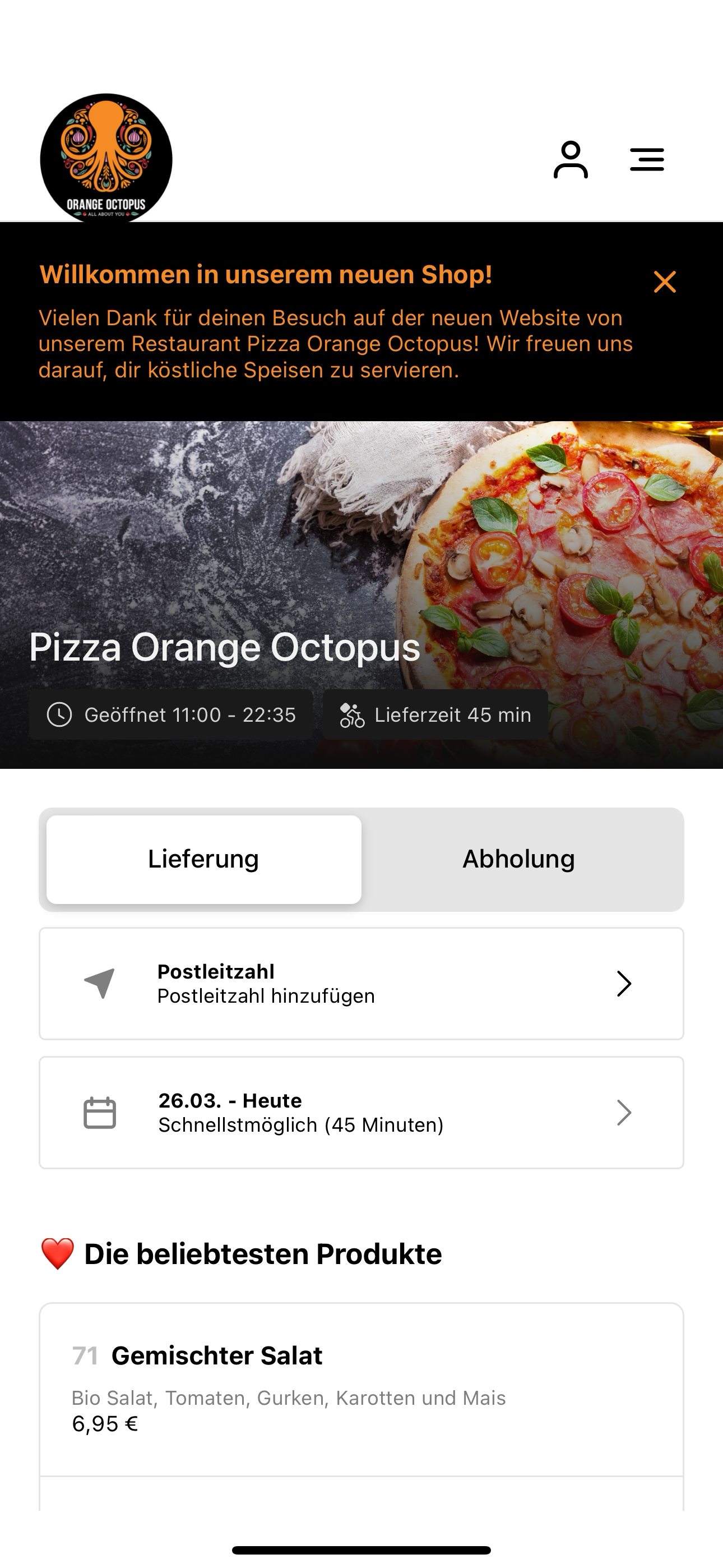
Task: Open the Gemischter Salat product
Action: (361, 1390)
